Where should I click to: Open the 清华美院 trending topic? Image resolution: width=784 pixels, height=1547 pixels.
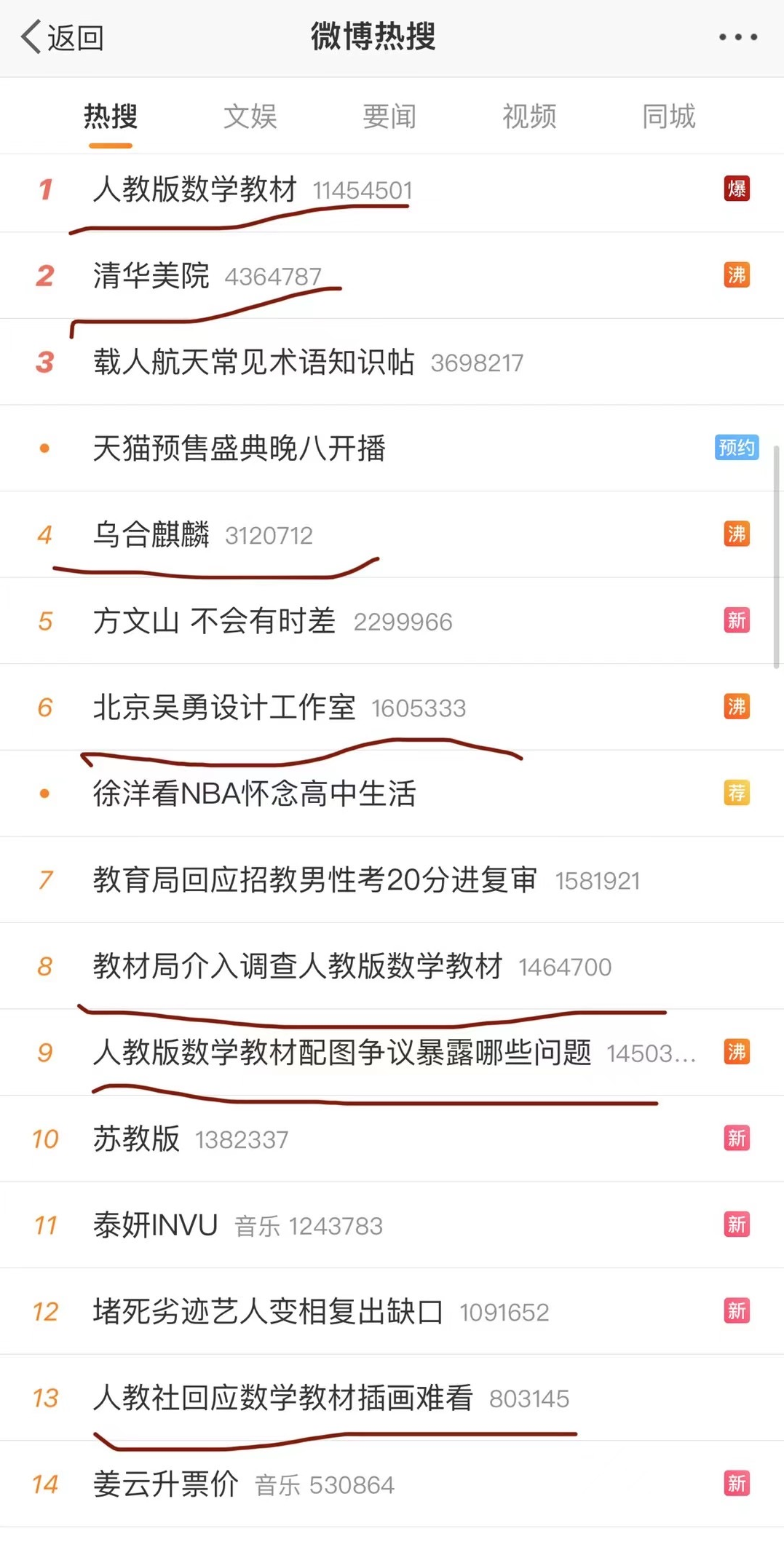tap(151, 276)
